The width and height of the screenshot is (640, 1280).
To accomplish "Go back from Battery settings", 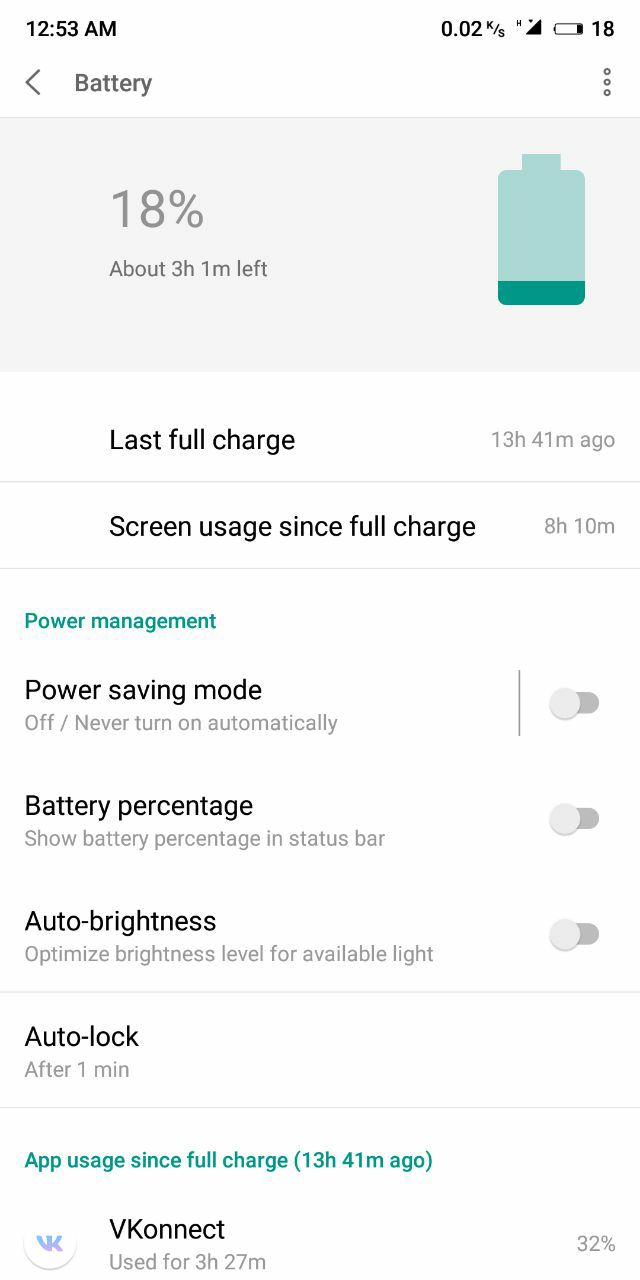I will click(x=33, y=83).
